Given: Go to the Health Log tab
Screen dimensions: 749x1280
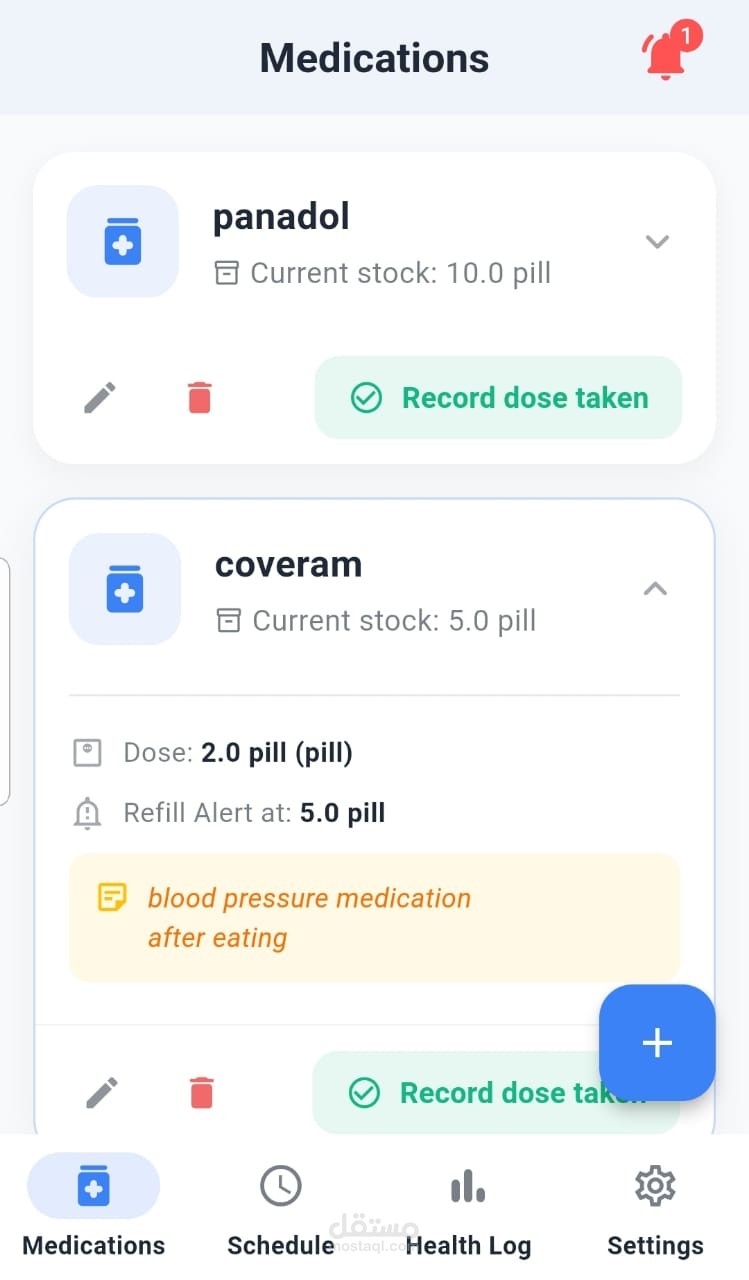Looking at the screenshot, I should click(x=468, y=1206).
